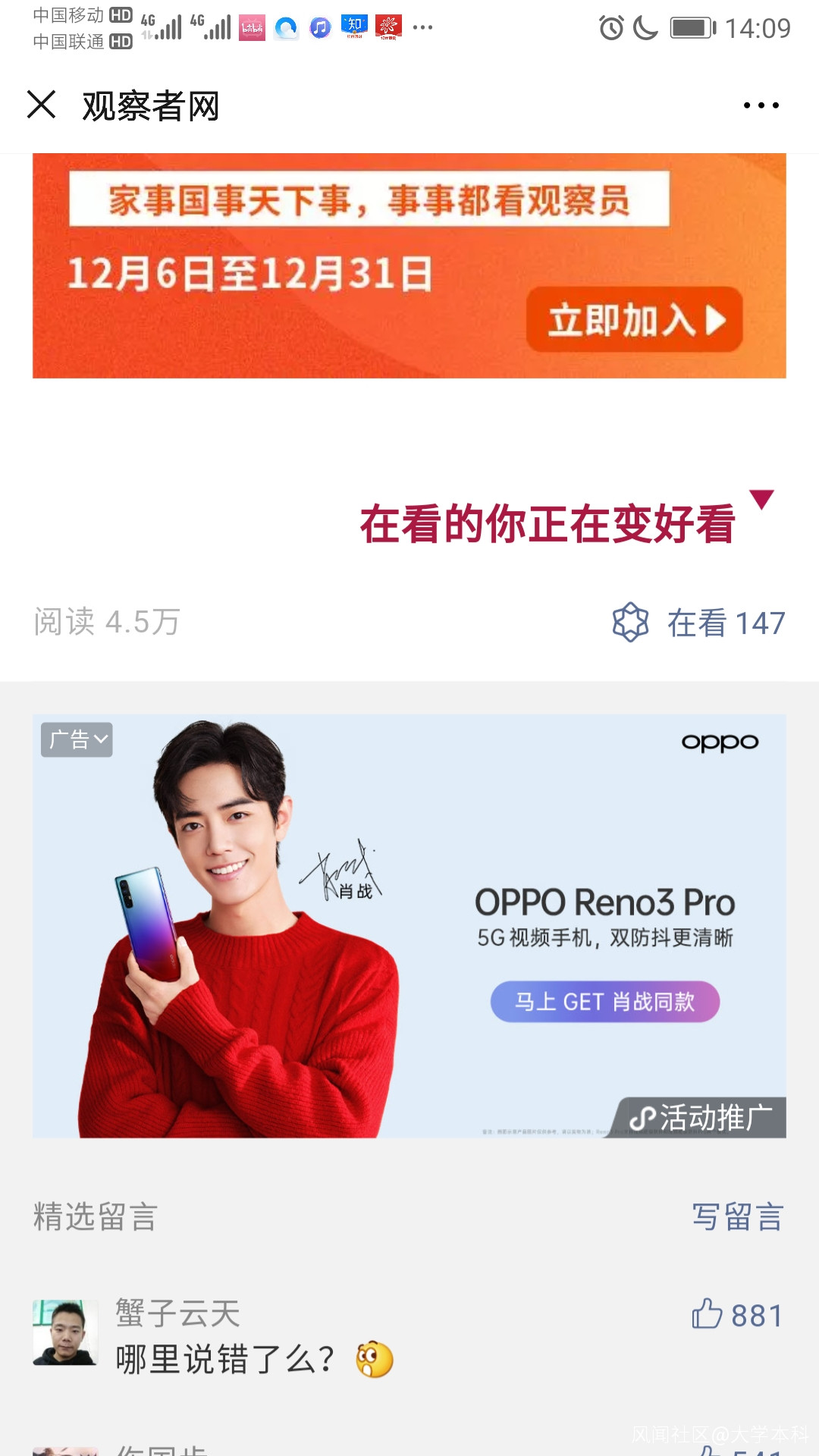Expand the 广告 dropdown on the ad
The width and height of the screenshot is (819, 1456).
(x=77, y=739)
